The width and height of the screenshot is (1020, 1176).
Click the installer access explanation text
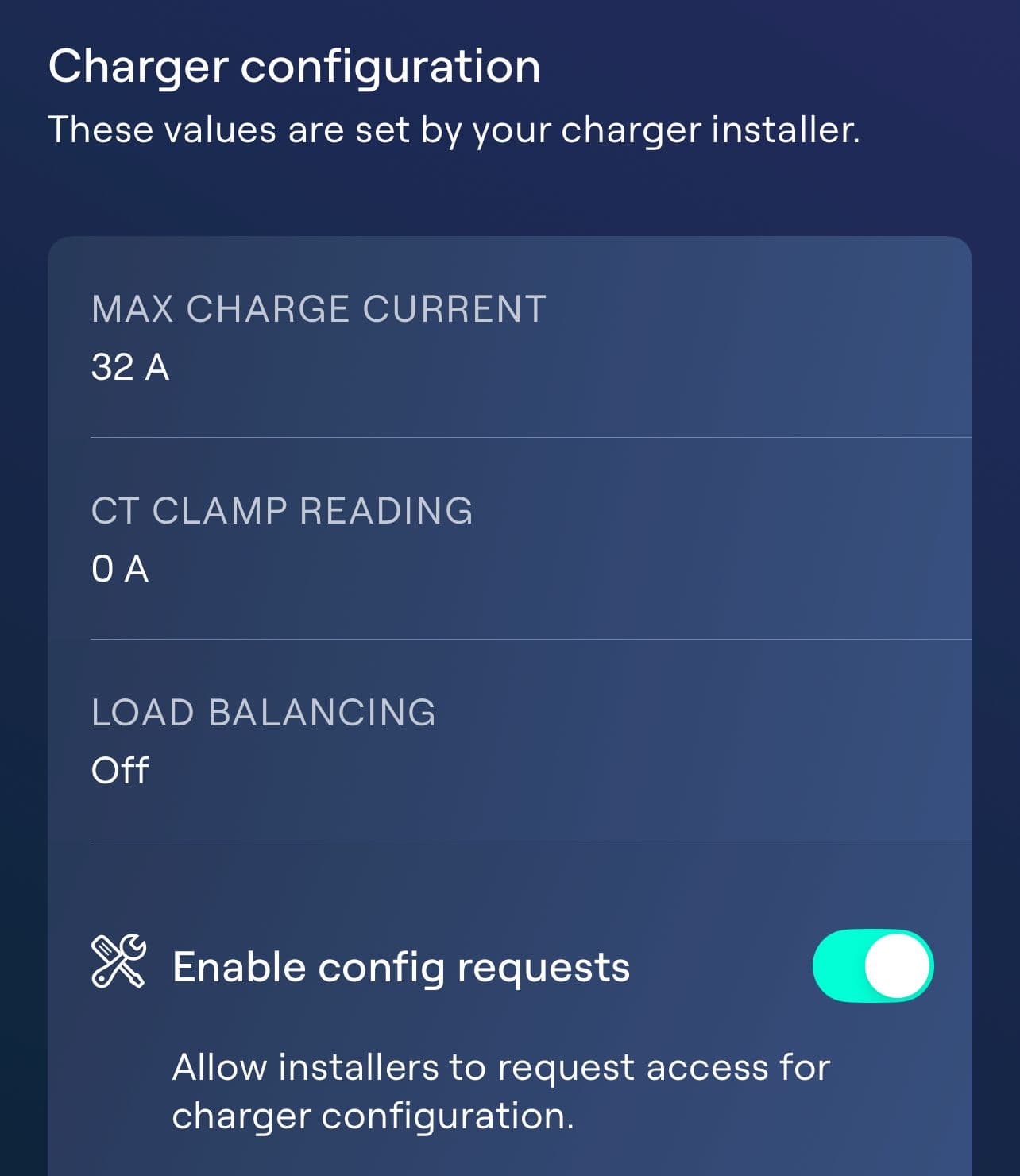pos(500,1092)
